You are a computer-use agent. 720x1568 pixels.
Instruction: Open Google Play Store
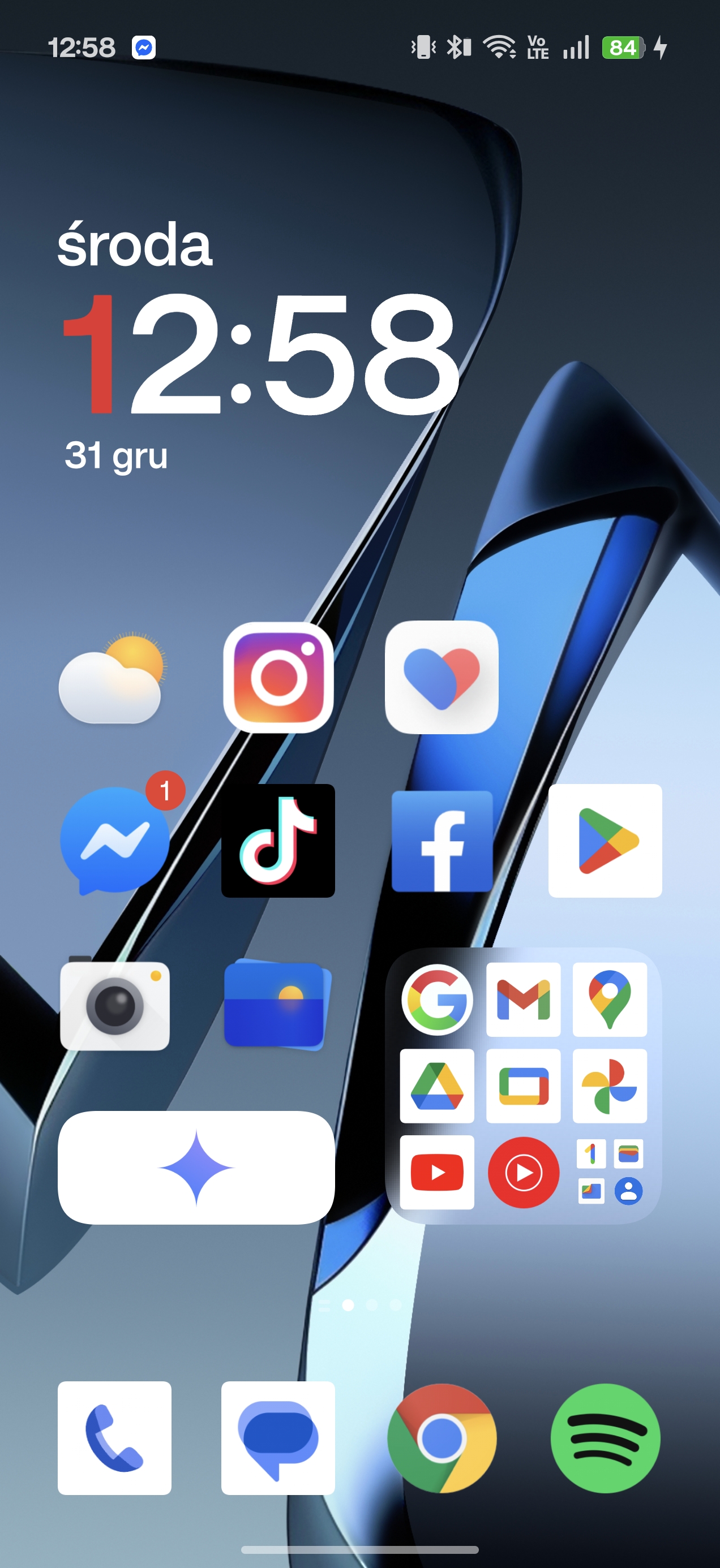[x=605, y=841]
